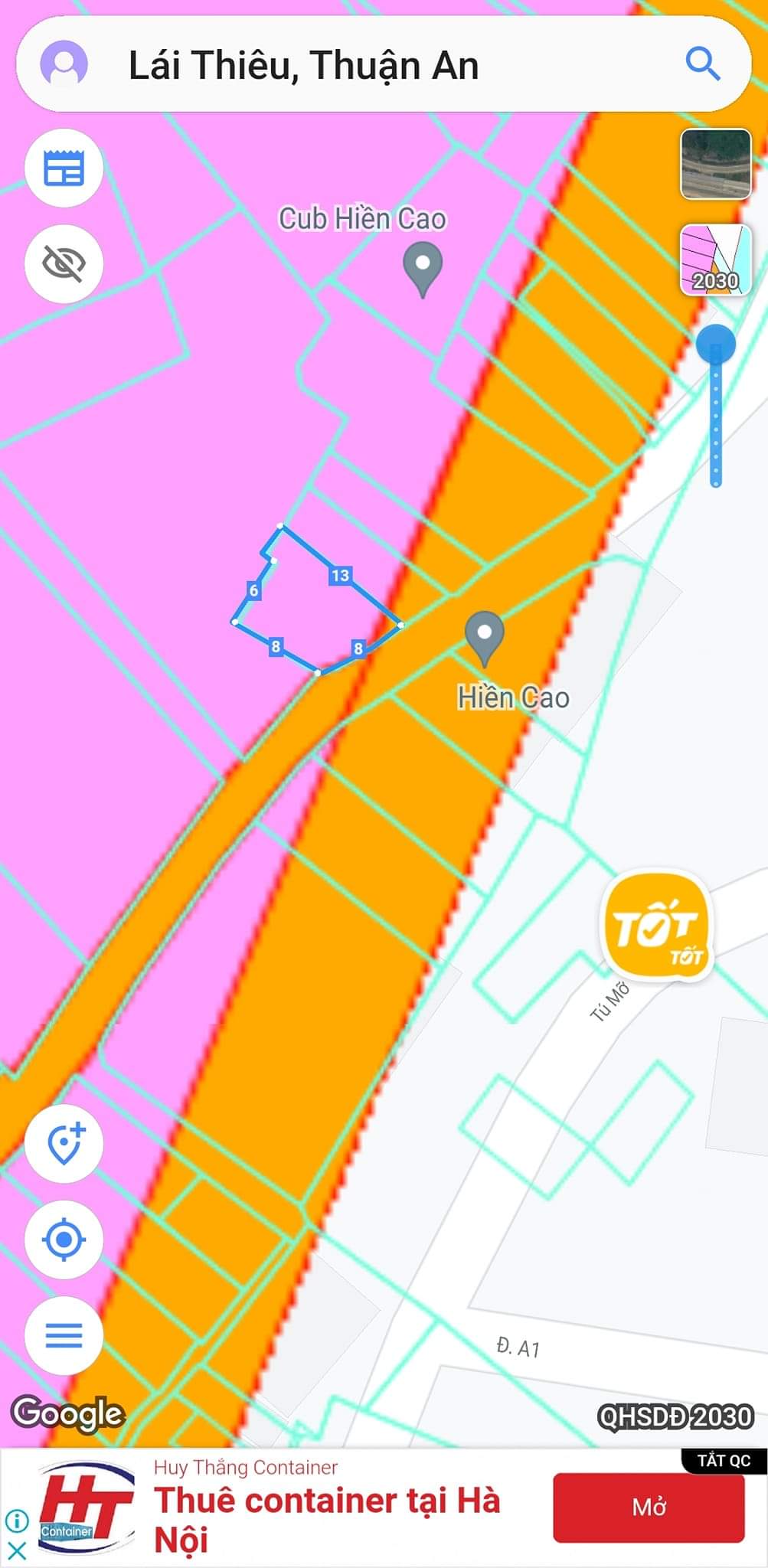
Task: Close the ad banner X icon
Action: point(16,1551)
